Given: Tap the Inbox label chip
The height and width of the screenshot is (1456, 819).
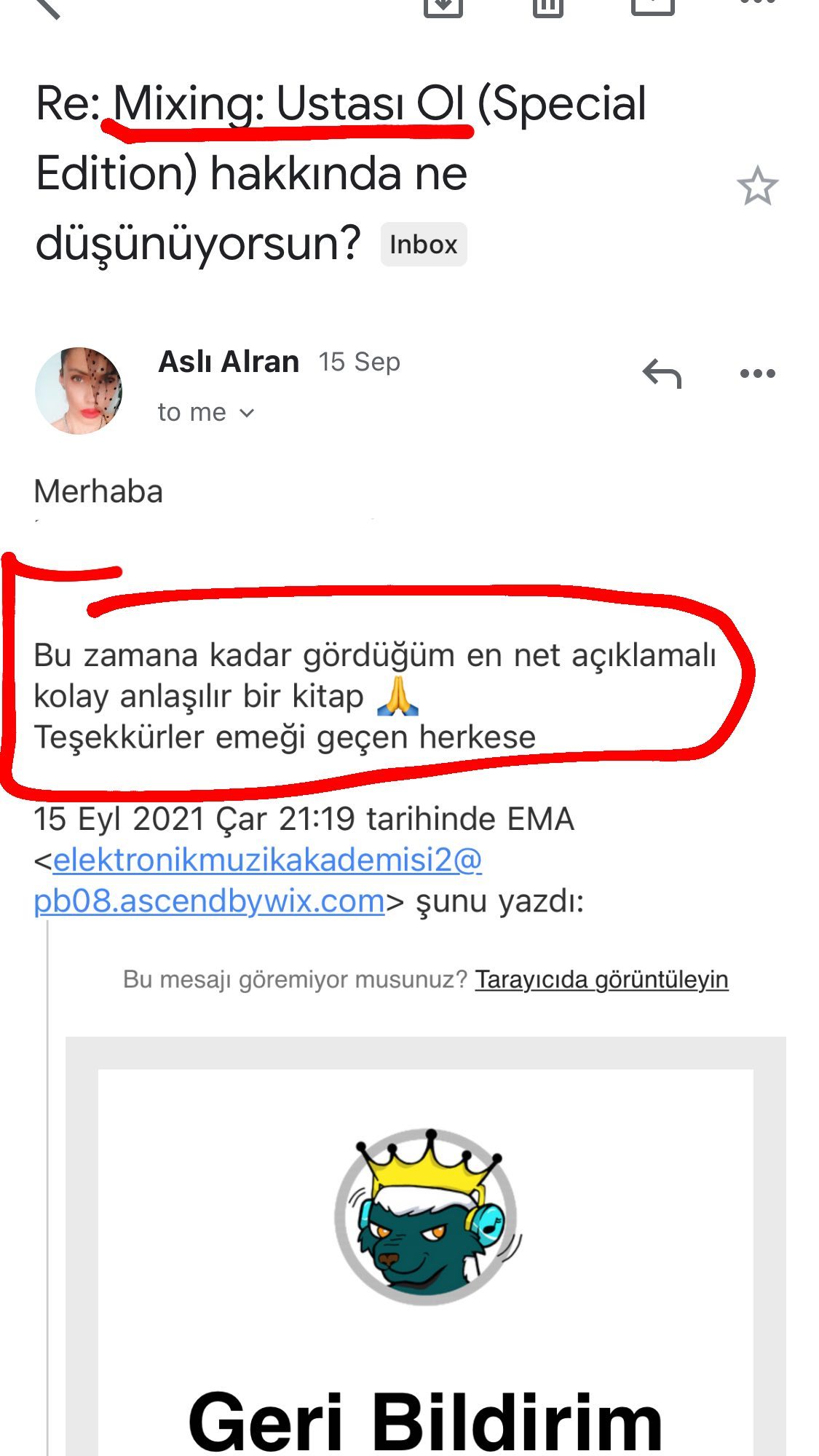Looking at the screenshot, I should (x=424, y=245).
